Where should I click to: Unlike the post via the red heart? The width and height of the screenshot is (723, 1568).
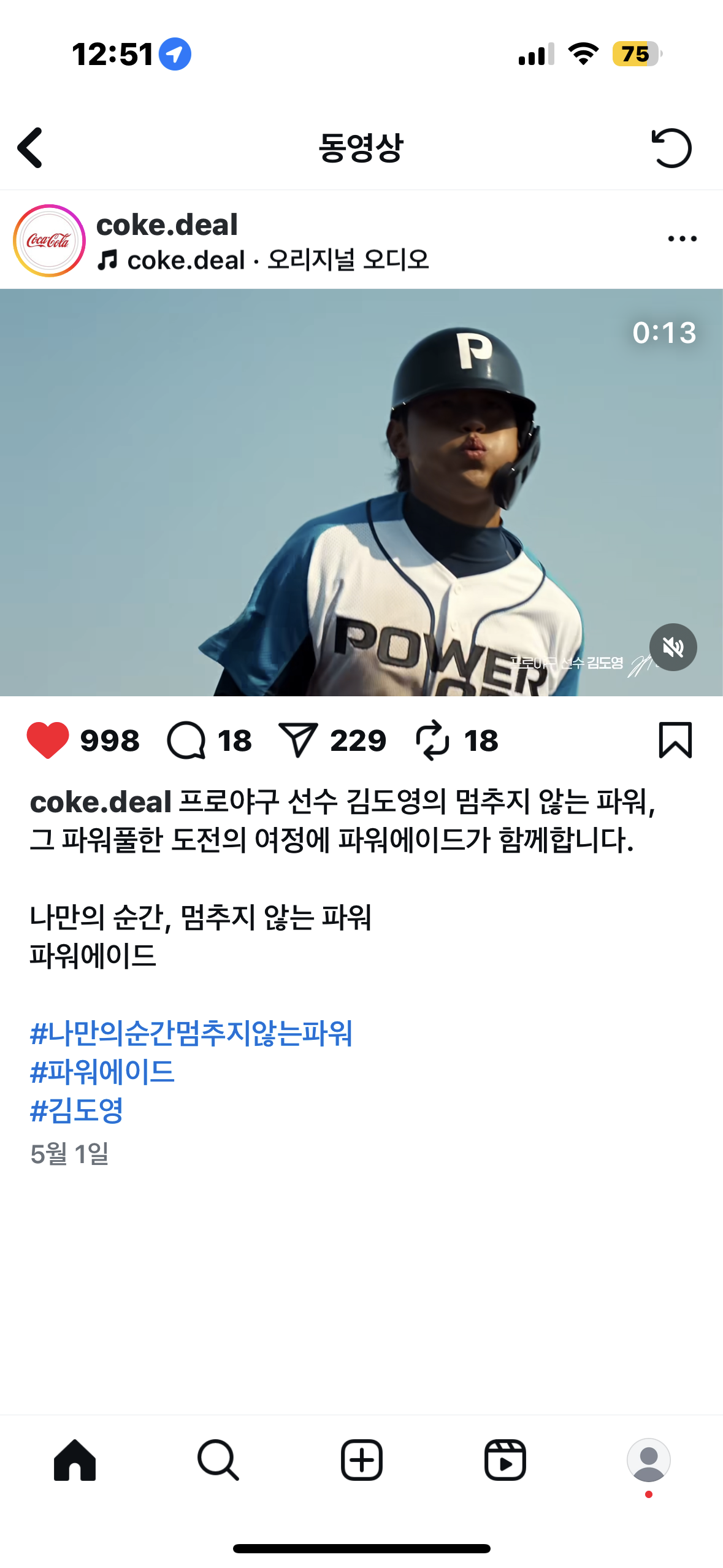pyautogui.click(x=48, y=740)
